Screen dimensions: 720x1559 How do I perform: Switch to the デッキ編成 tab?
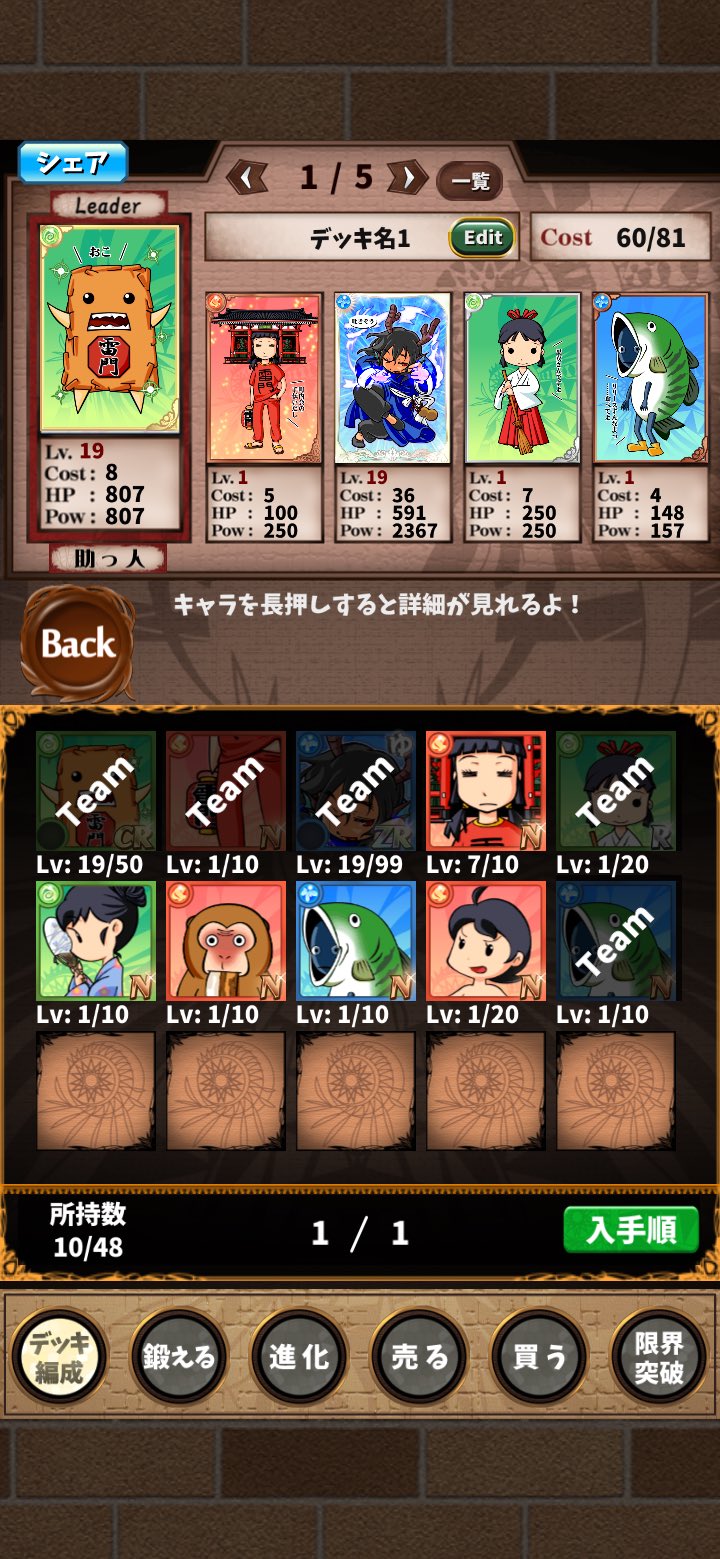tap(58, 1357)
